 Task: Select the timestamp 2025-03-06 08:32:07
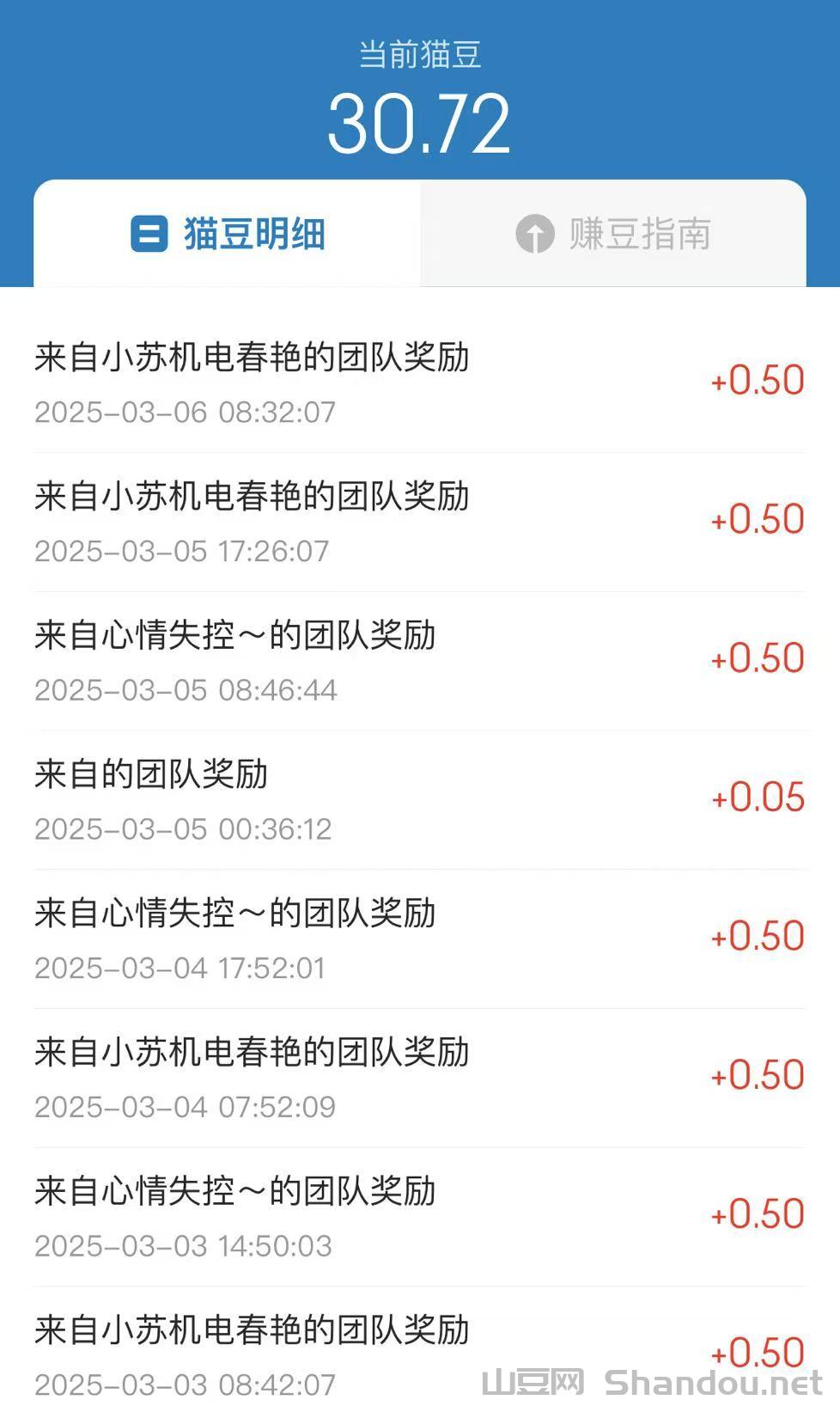(x=186, y=412)
